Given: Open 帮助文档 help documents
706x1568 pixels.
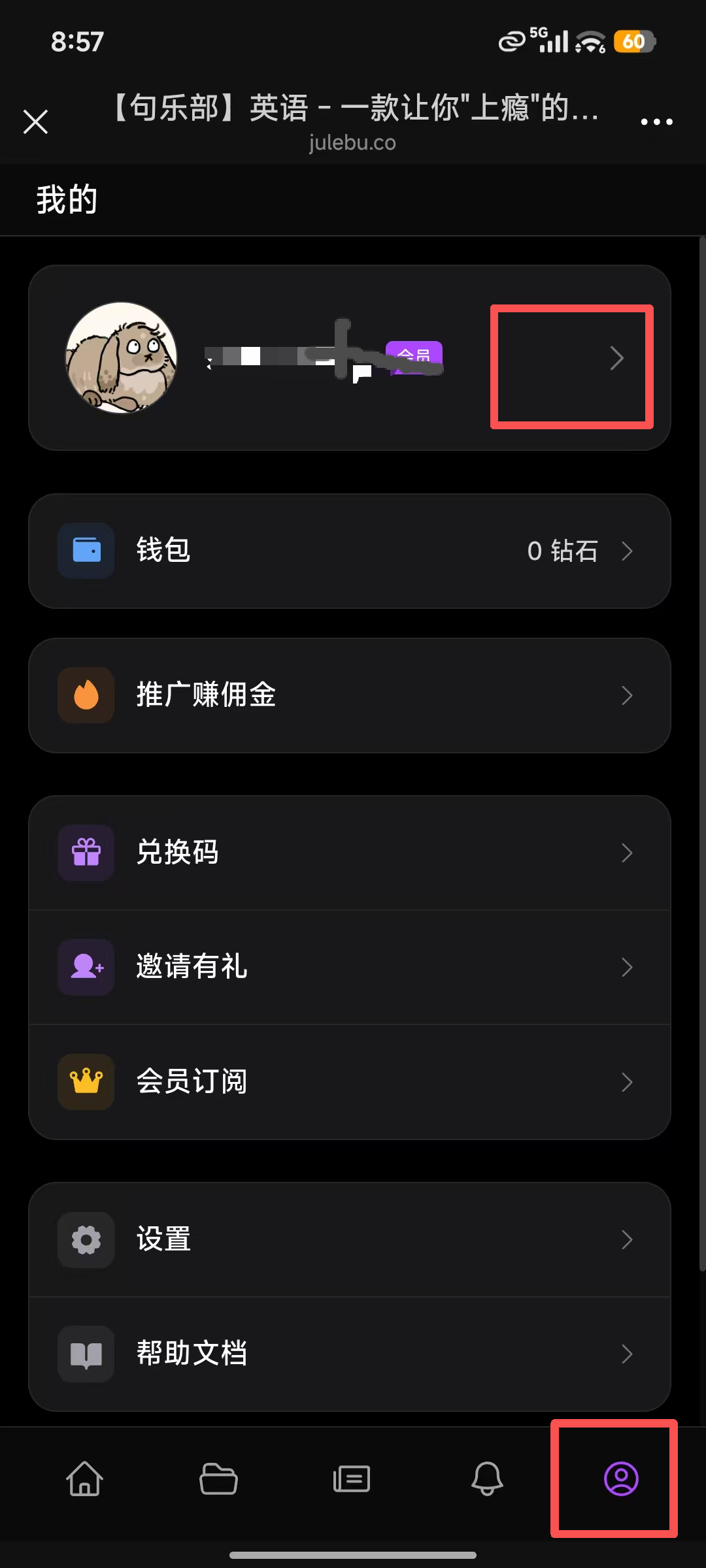Looking at the screenshot, I should click(350, 1354).
